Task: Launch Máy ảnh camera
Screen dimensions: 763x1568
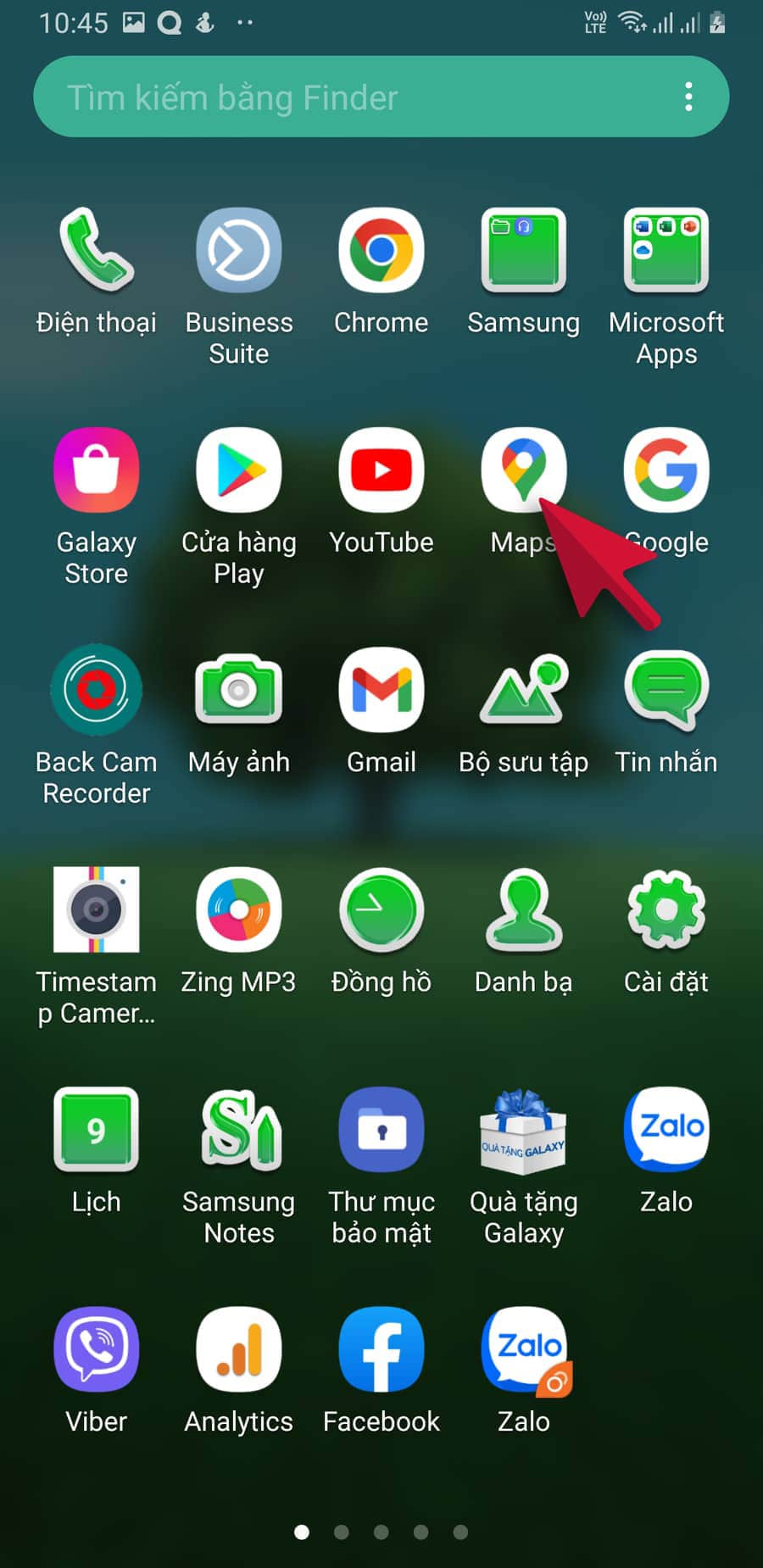Action: (239, 690)
